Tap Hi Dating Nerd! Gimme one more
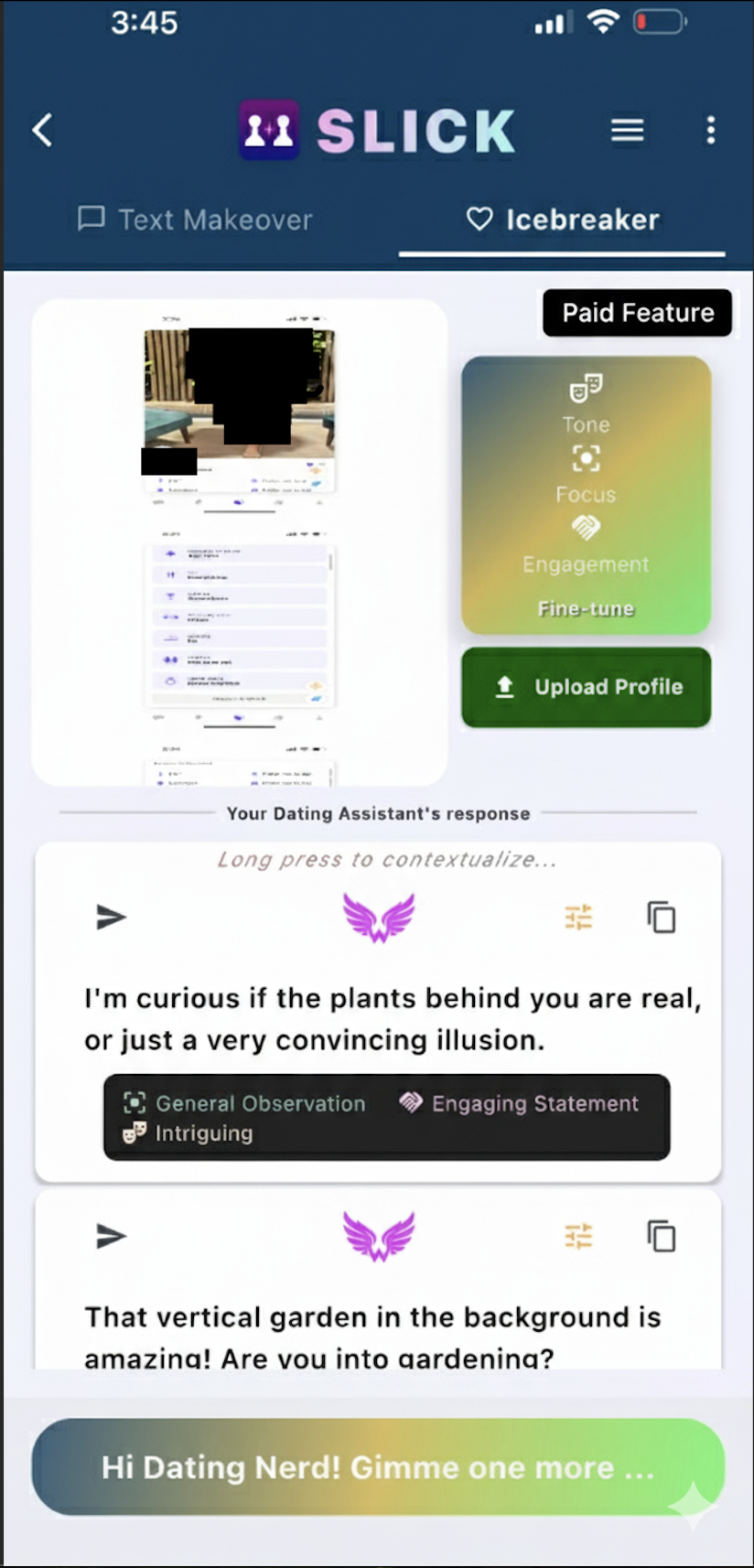 (x=378, y=1466)
